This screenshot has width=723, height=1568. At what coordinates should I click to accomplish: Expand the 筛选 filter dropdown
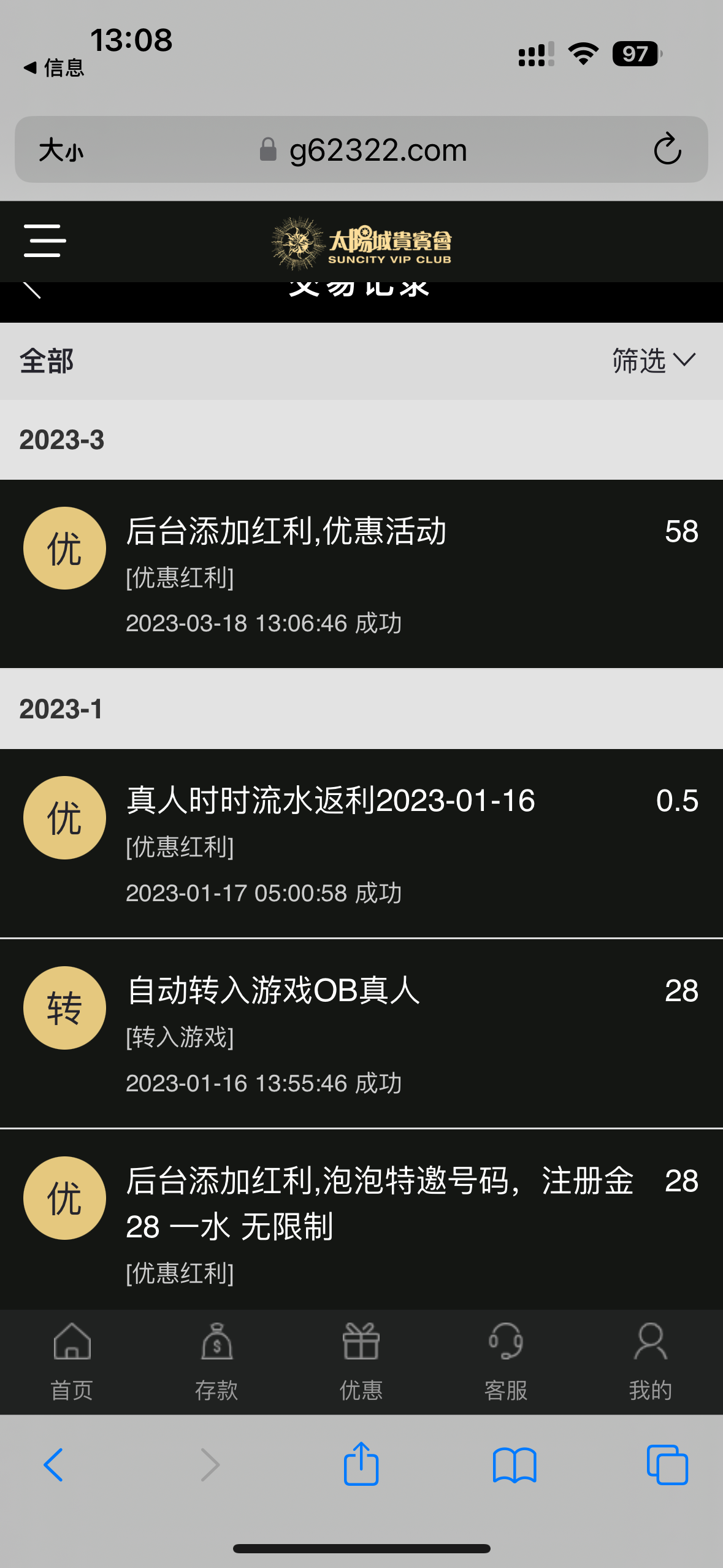(x=653, y=360)
